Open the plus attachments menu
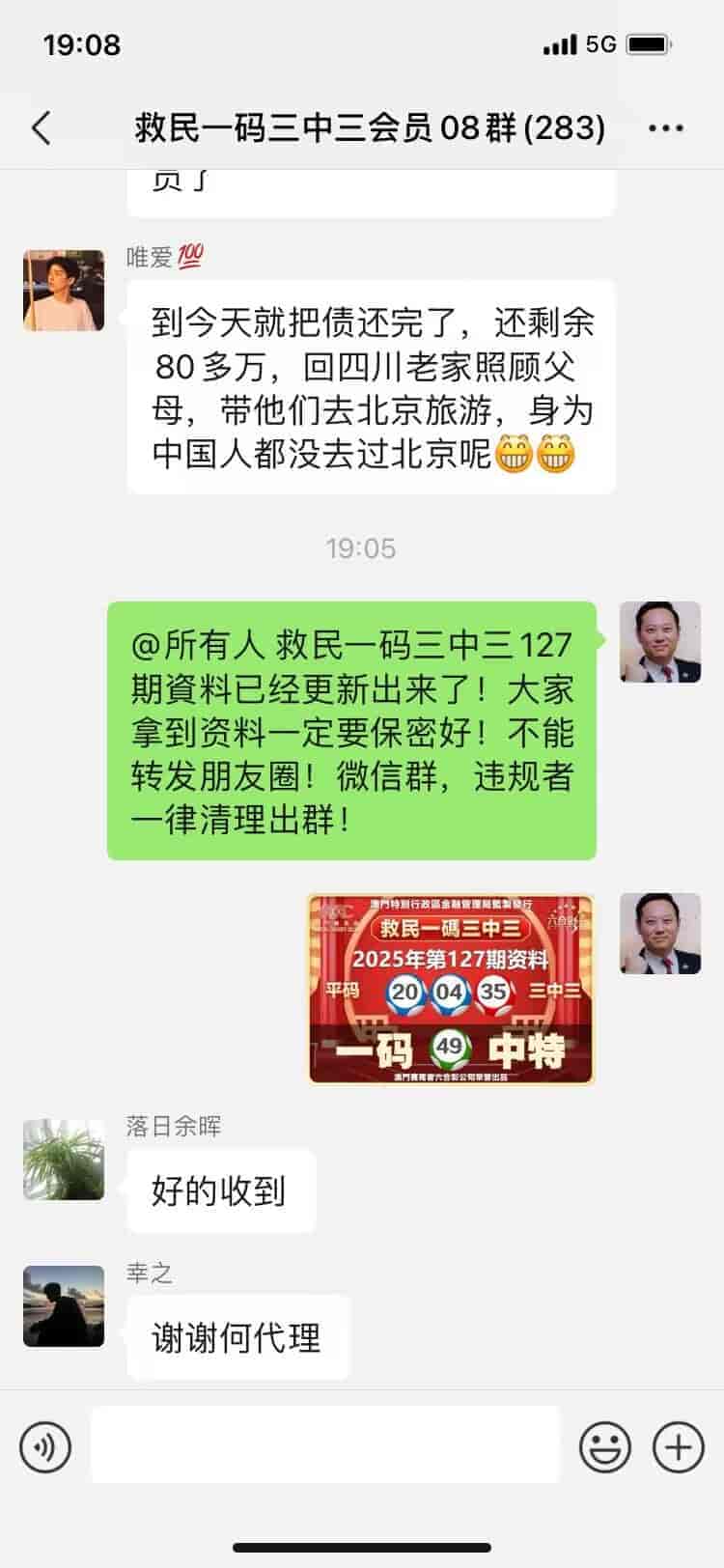 (678, 1446)
